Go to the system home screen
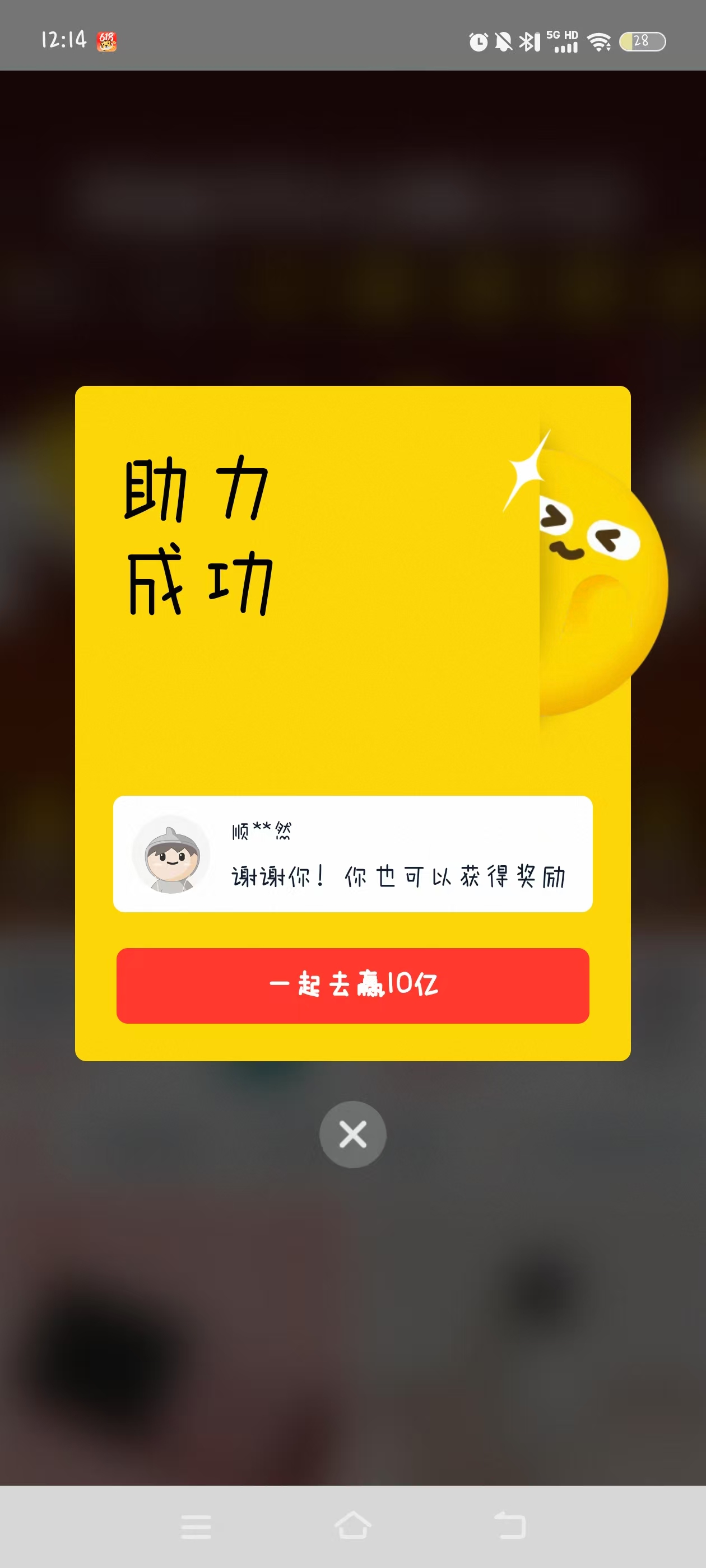Viewport: 706px width, 1568px height. (x=352, y=1525)
